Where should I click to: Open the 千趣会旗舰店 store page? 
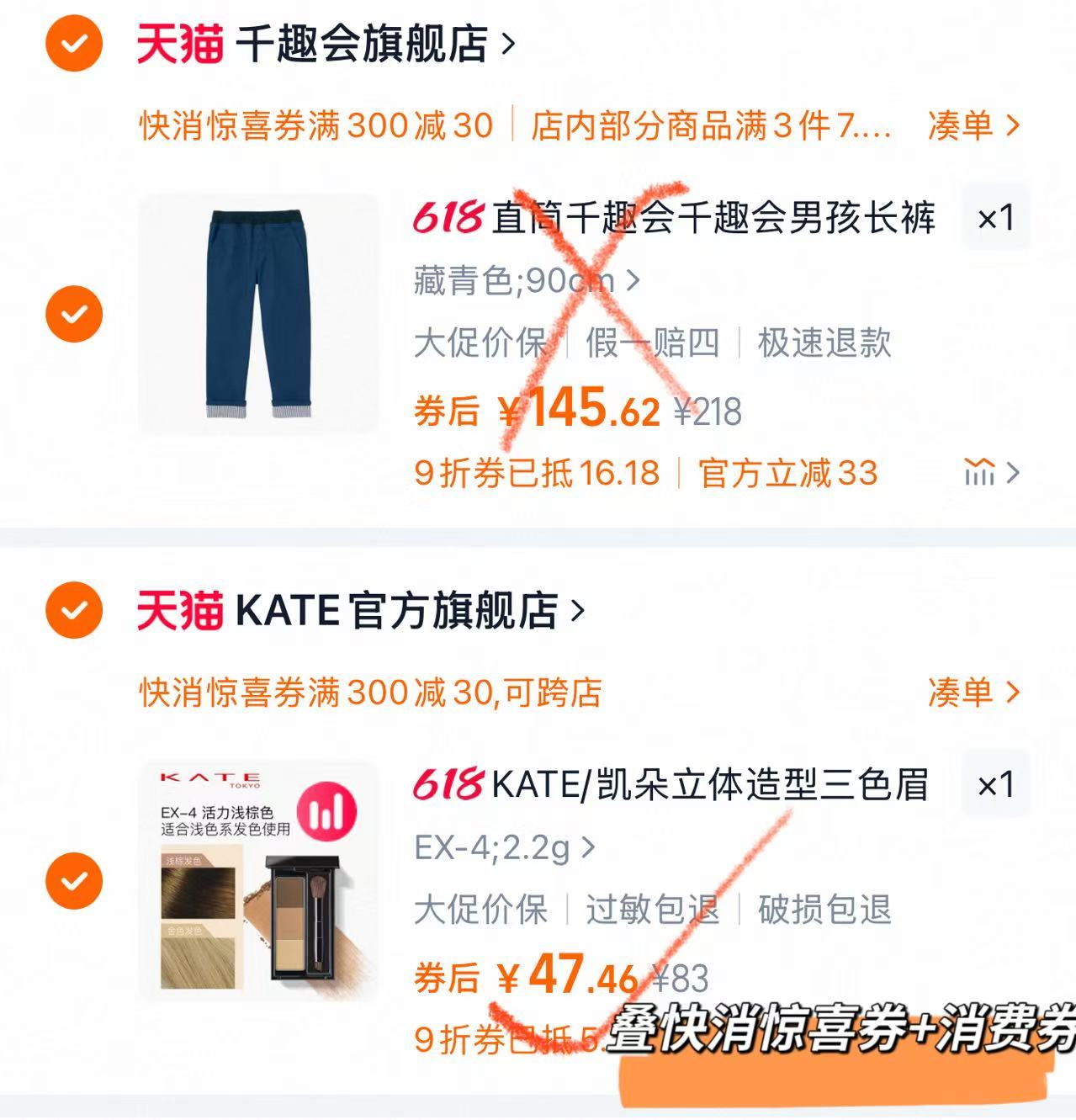coord(362,44)
